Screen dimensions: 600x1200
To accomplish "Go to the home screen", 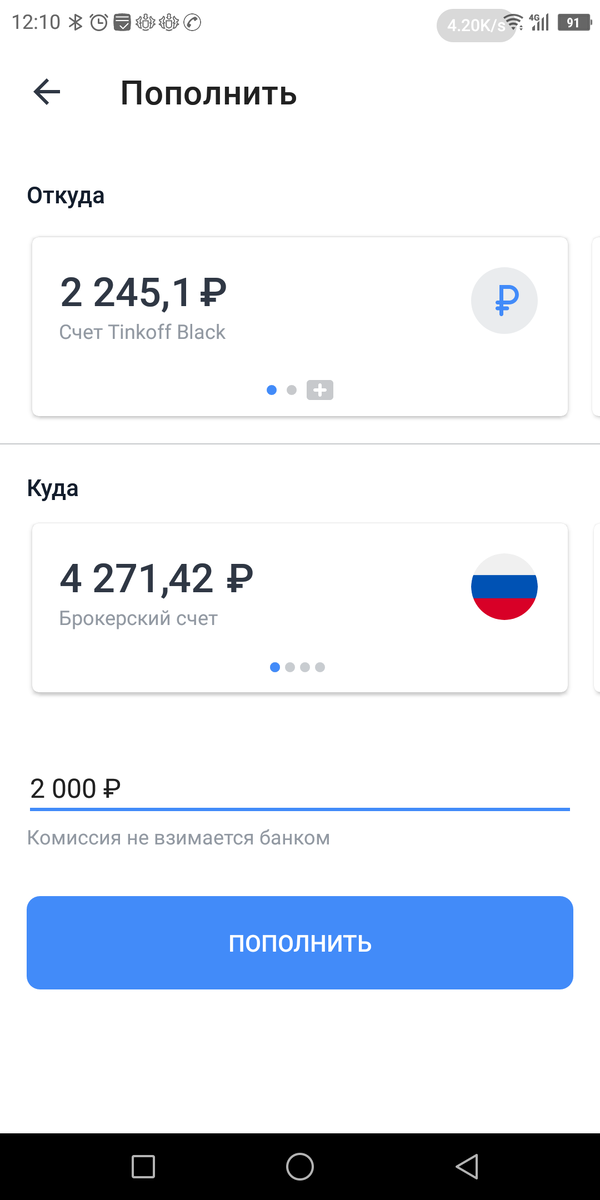I will tap(300, 1166).
